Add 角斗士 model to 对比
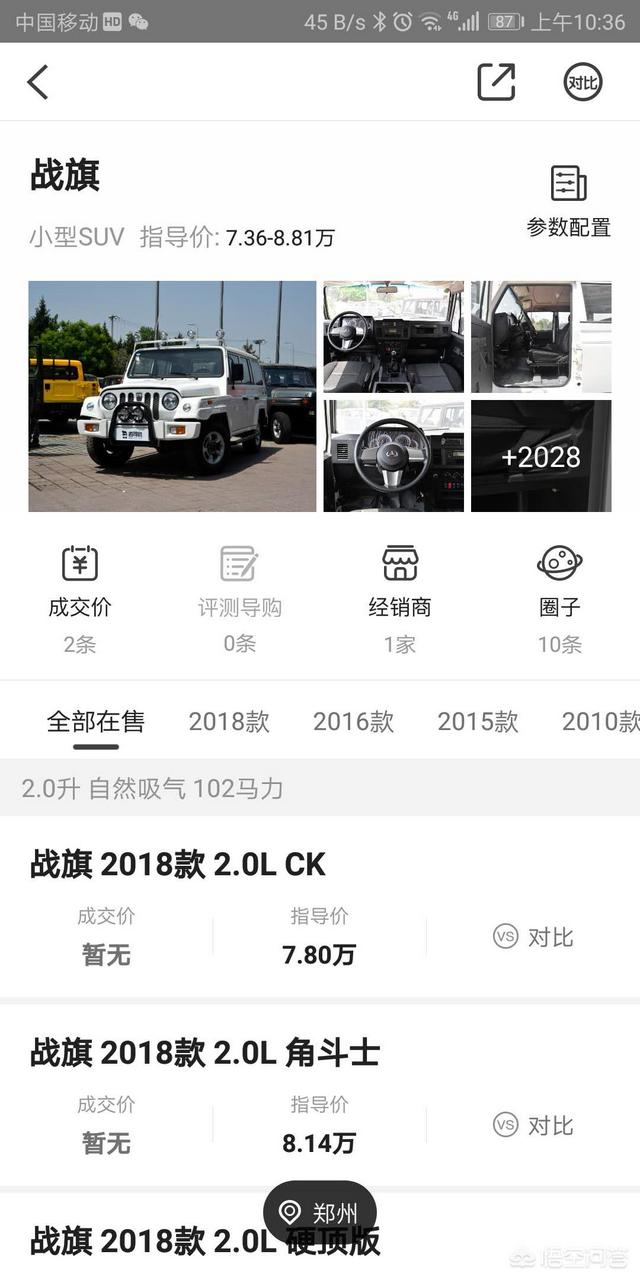This screenshot has height=1280, width=640. 534,1125
